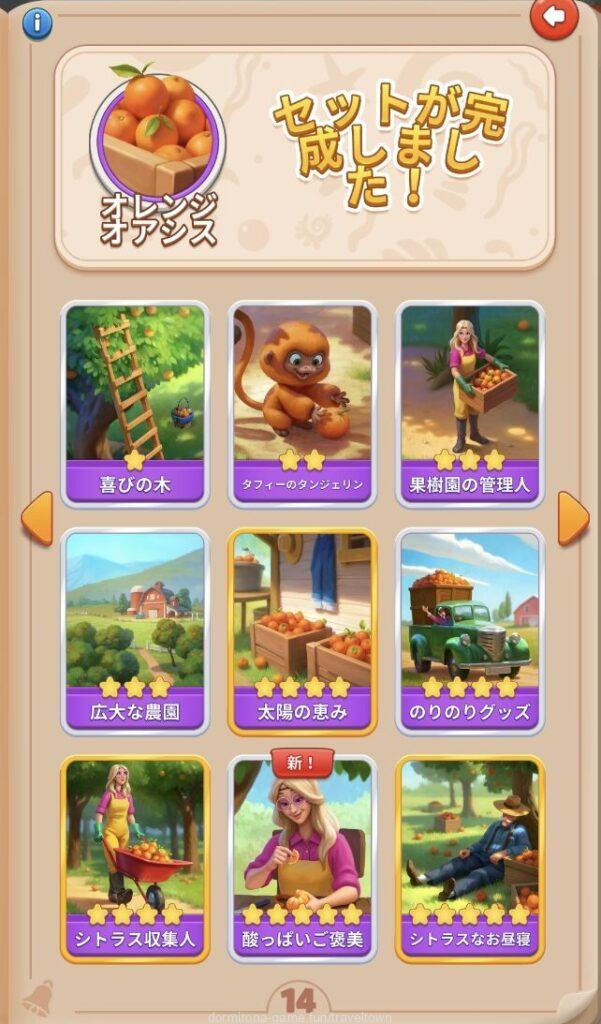Open the new 酸っぱいご褒美 card
Image resolution: width=601 pixels, height=1024 pixels.
(x=303, y=858)
